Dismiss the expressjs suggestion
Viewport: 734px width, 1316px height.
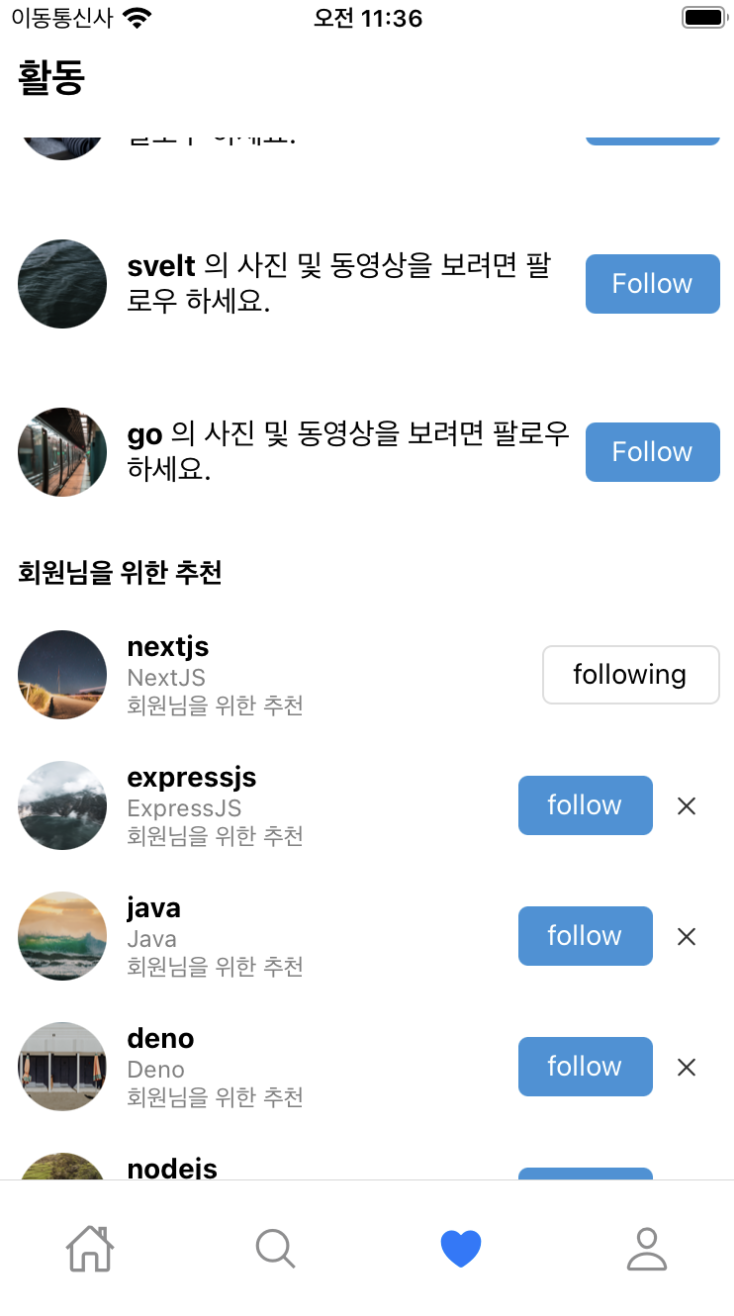pyautogui.click(x=686, y=806)
